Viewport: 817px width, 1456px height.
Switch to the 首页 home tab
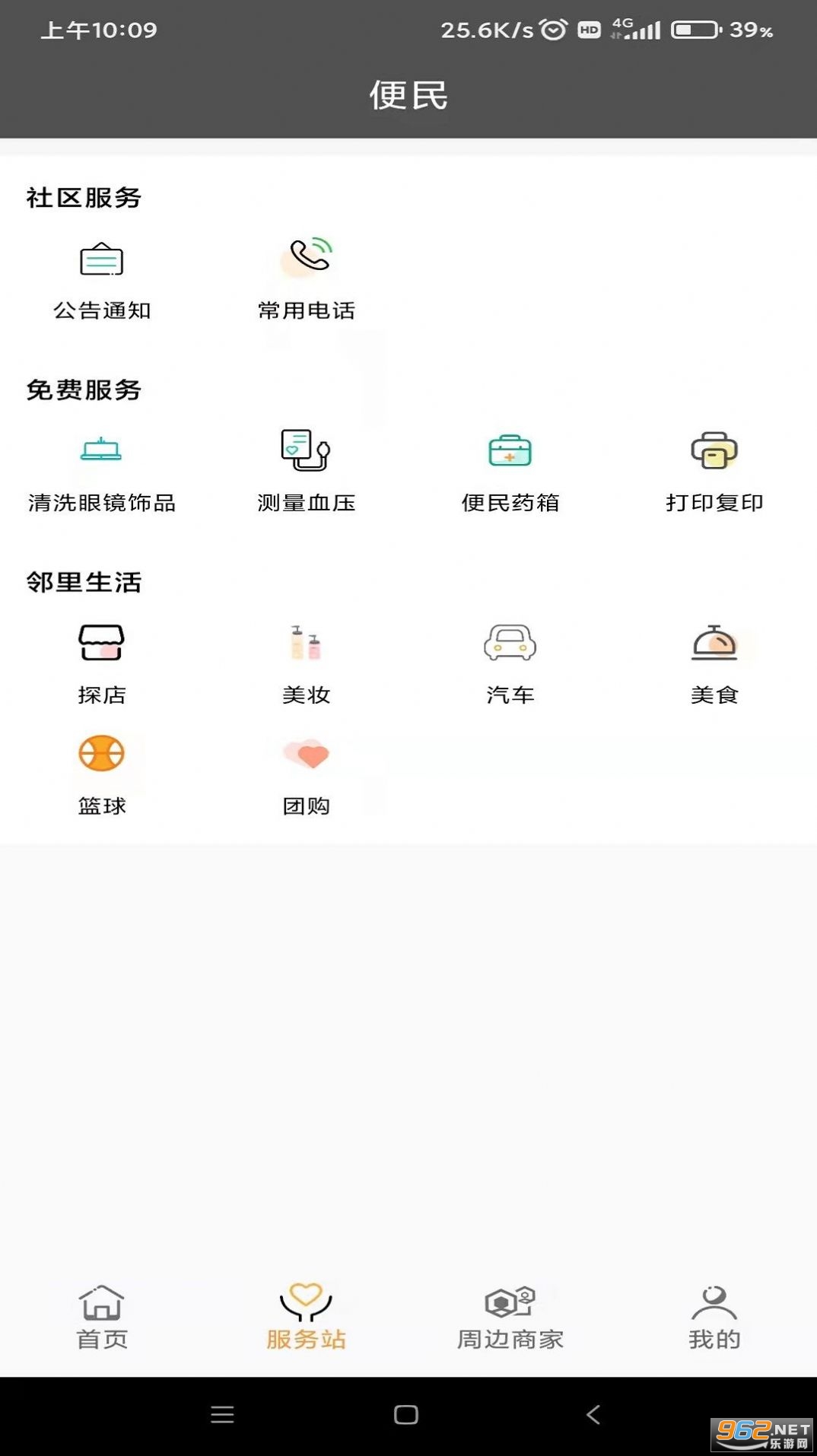point(102,1318)
